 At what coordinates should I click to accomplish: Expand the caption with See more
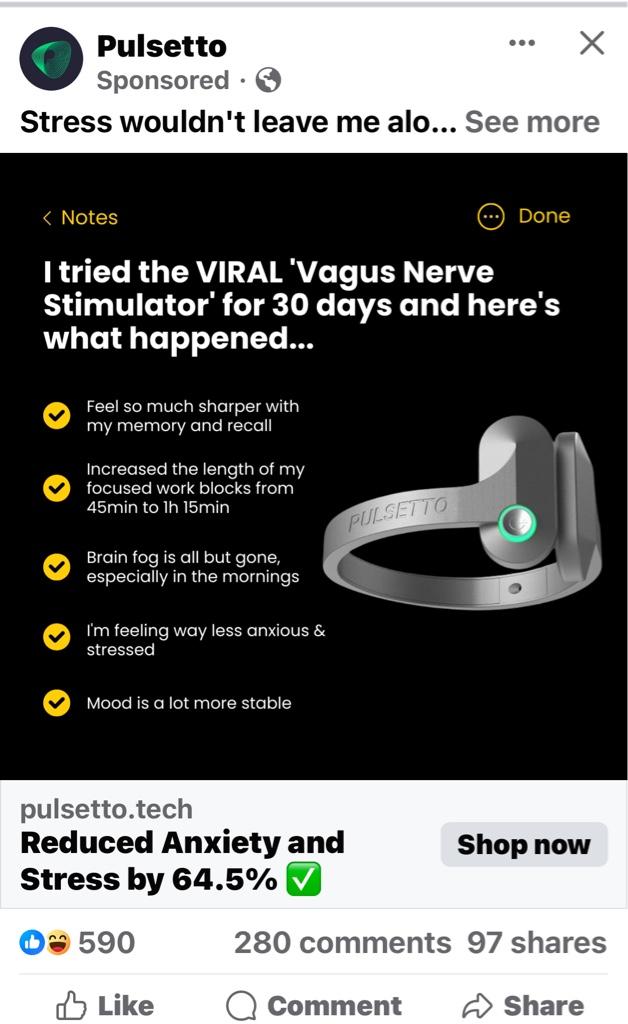[532, 122]
